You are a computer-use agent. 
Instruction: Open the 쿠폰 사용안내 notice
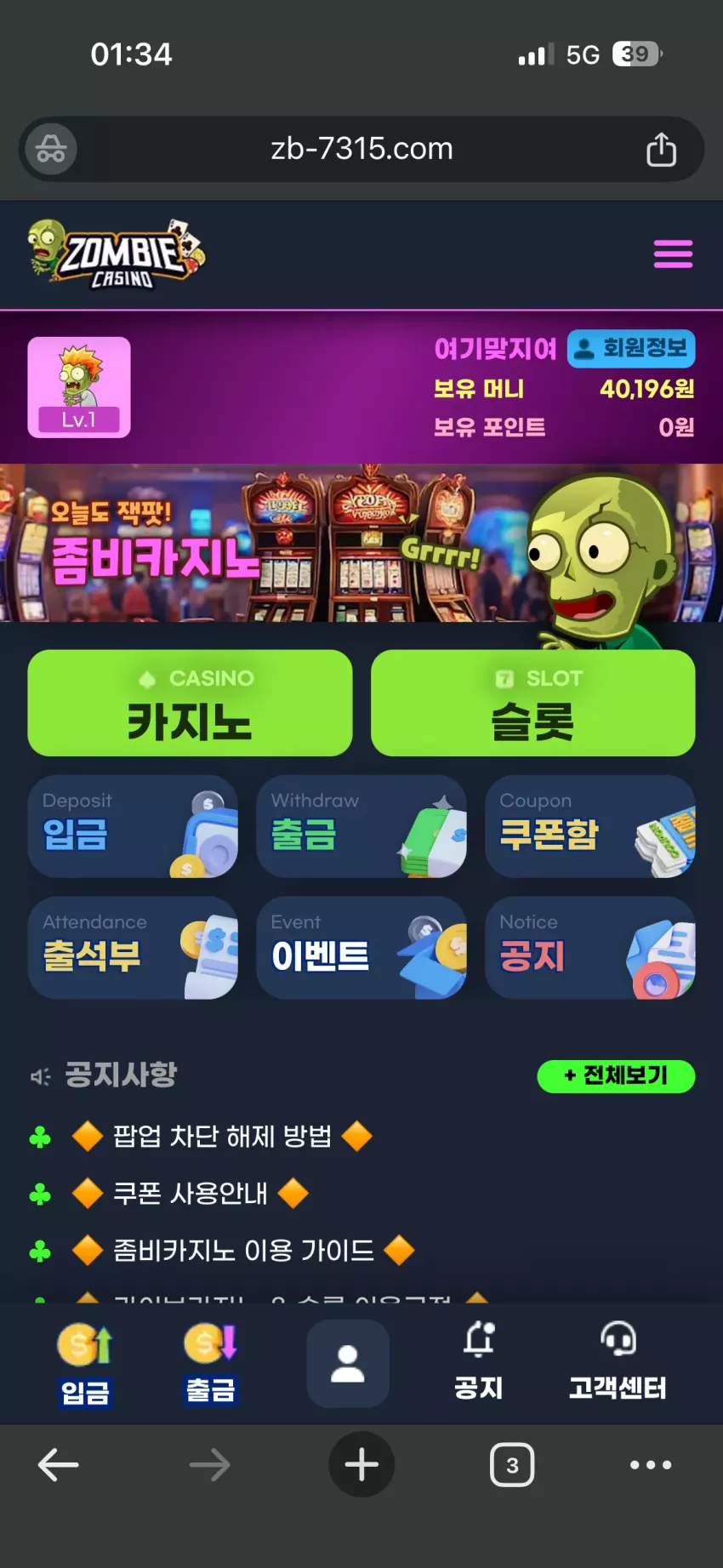tap(191, 1194)
